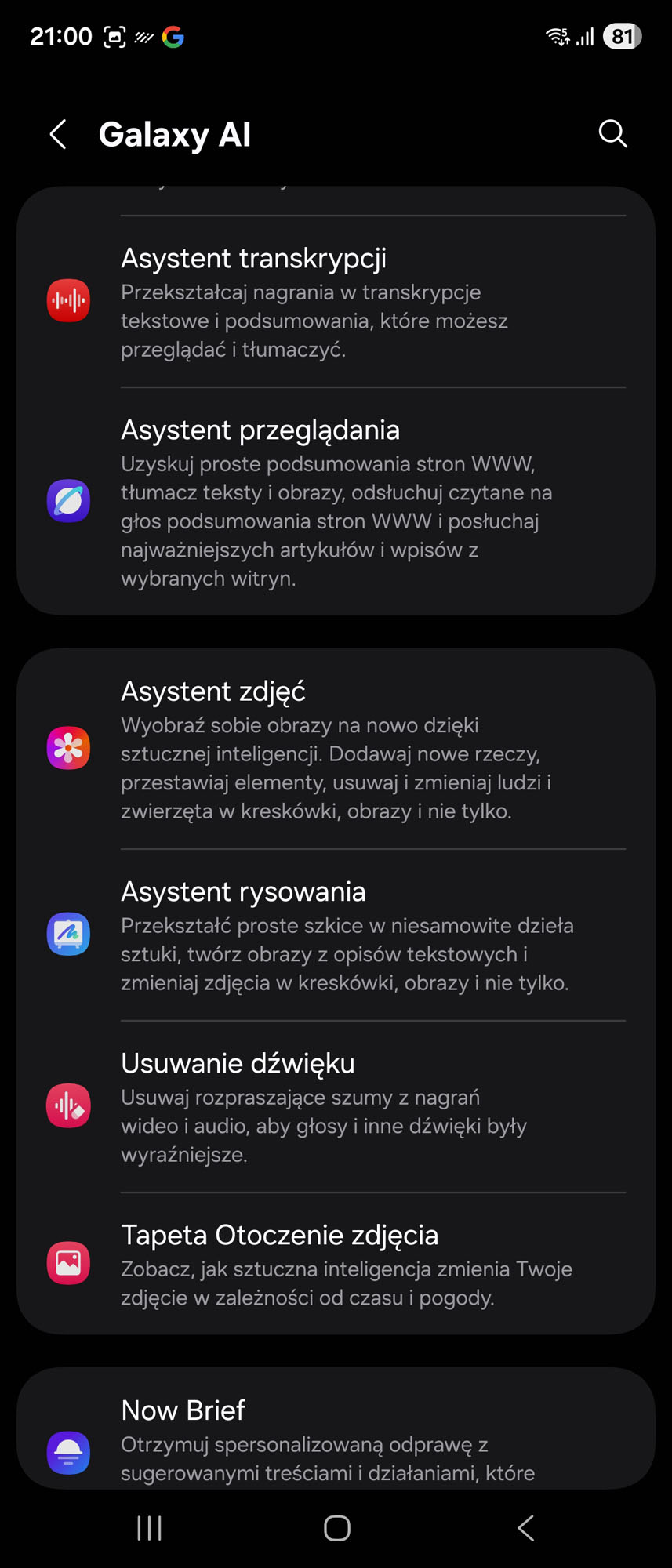The image size is (672, 1568).
Task: Open search in Galaxy AI settings
Action: [x=612, y=134]
